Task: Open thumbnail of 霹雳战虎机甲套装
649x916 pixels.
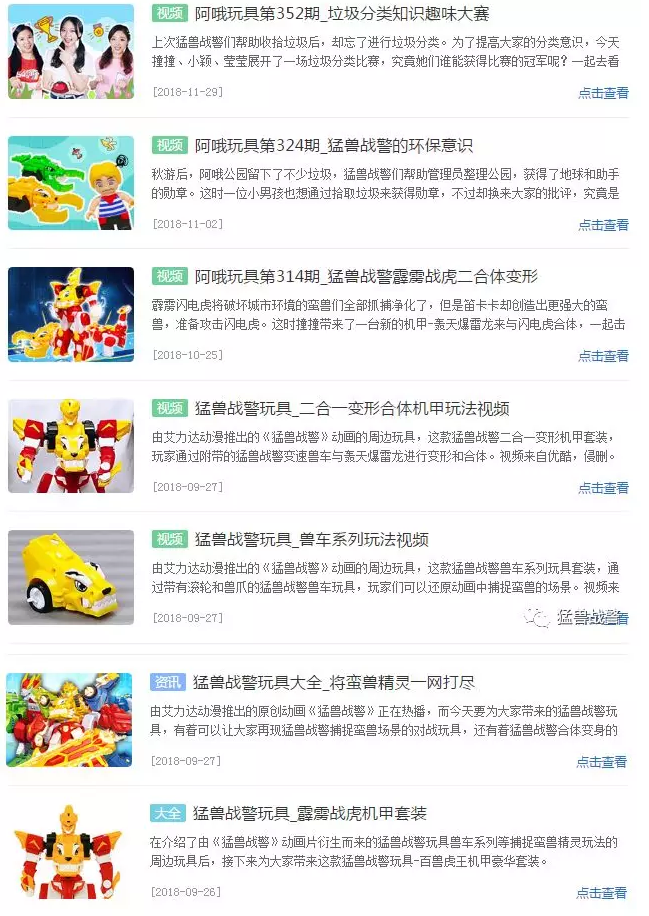Action: pos(70,852)
